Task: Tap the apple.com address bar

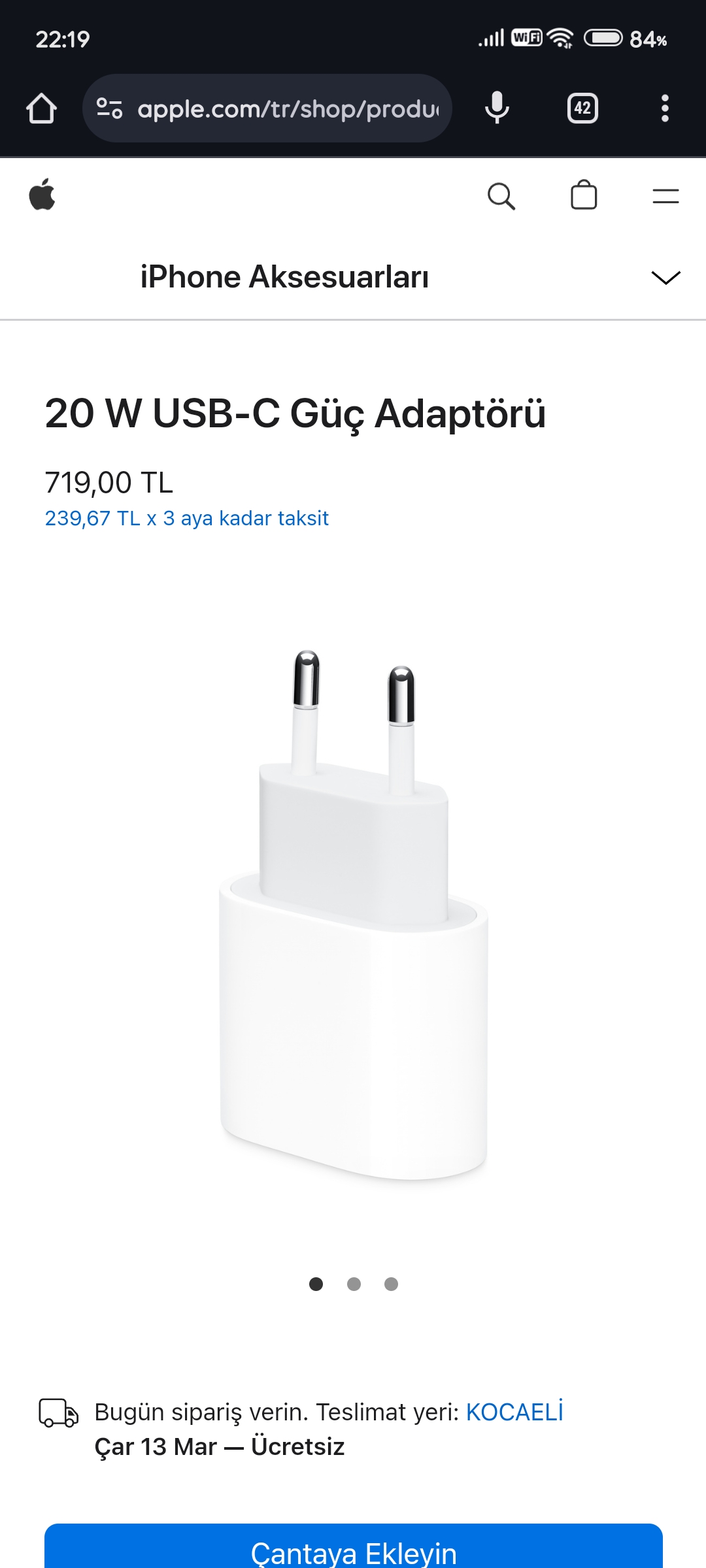Action: tap(288, 109)
